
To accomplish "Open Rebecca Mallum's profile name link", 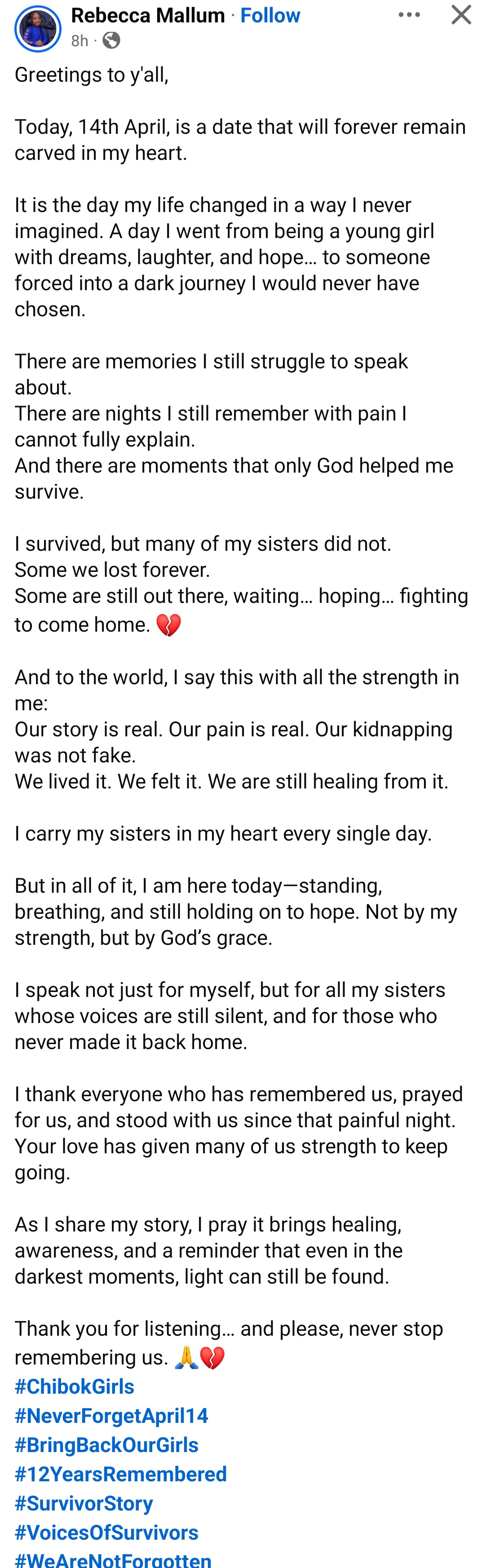I will coord(148,15).
